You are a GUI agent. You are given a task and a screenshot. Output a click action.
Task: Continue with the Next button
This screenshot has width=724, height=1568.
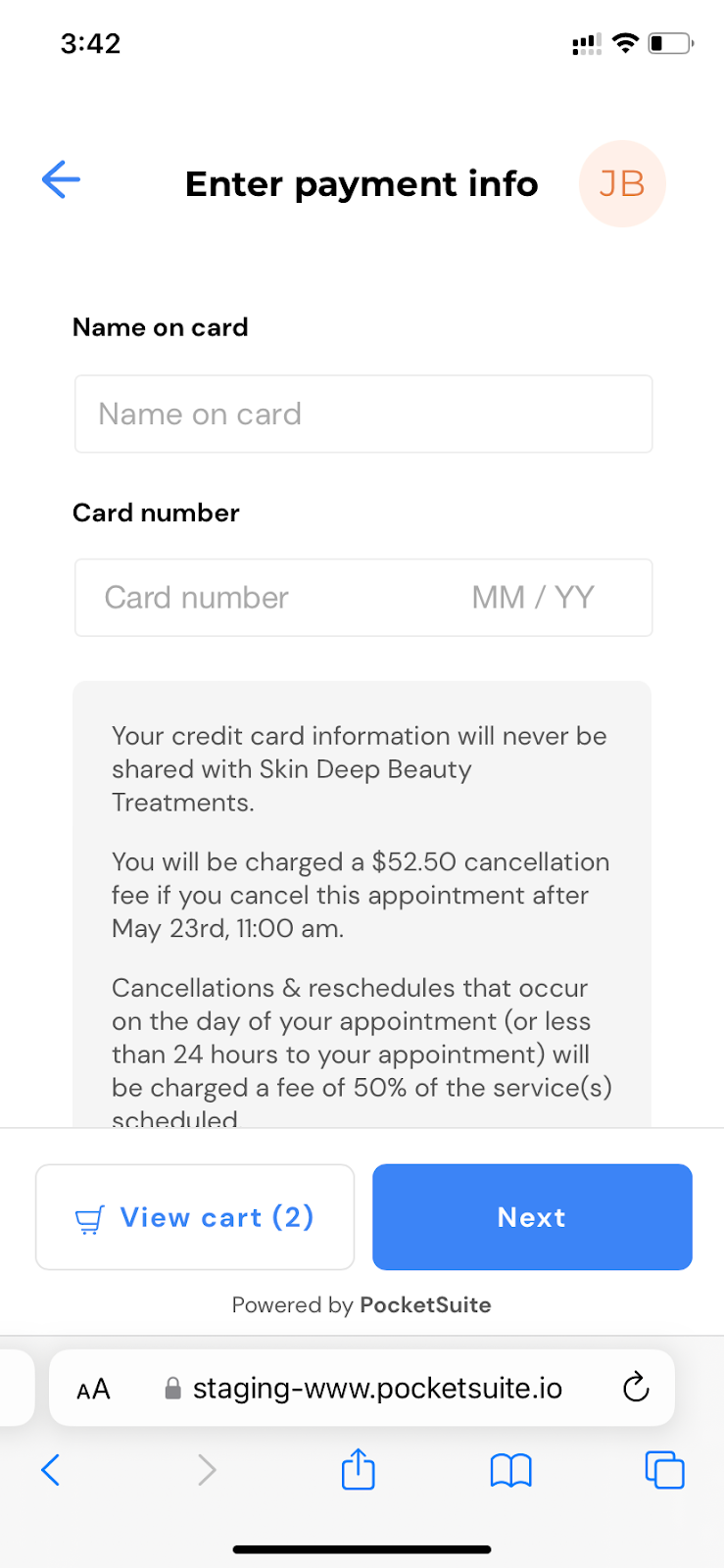(532, 1217)
